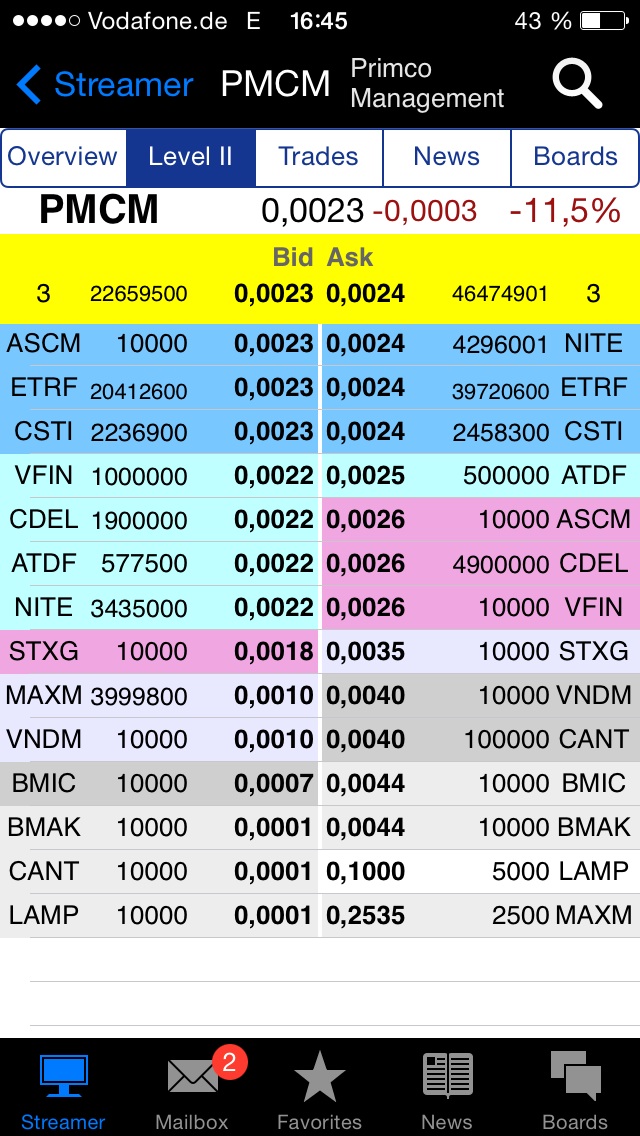The height and width of the screenshot is (1136, 640).
Task: Show the Trades segment
Action: point(318,157)
